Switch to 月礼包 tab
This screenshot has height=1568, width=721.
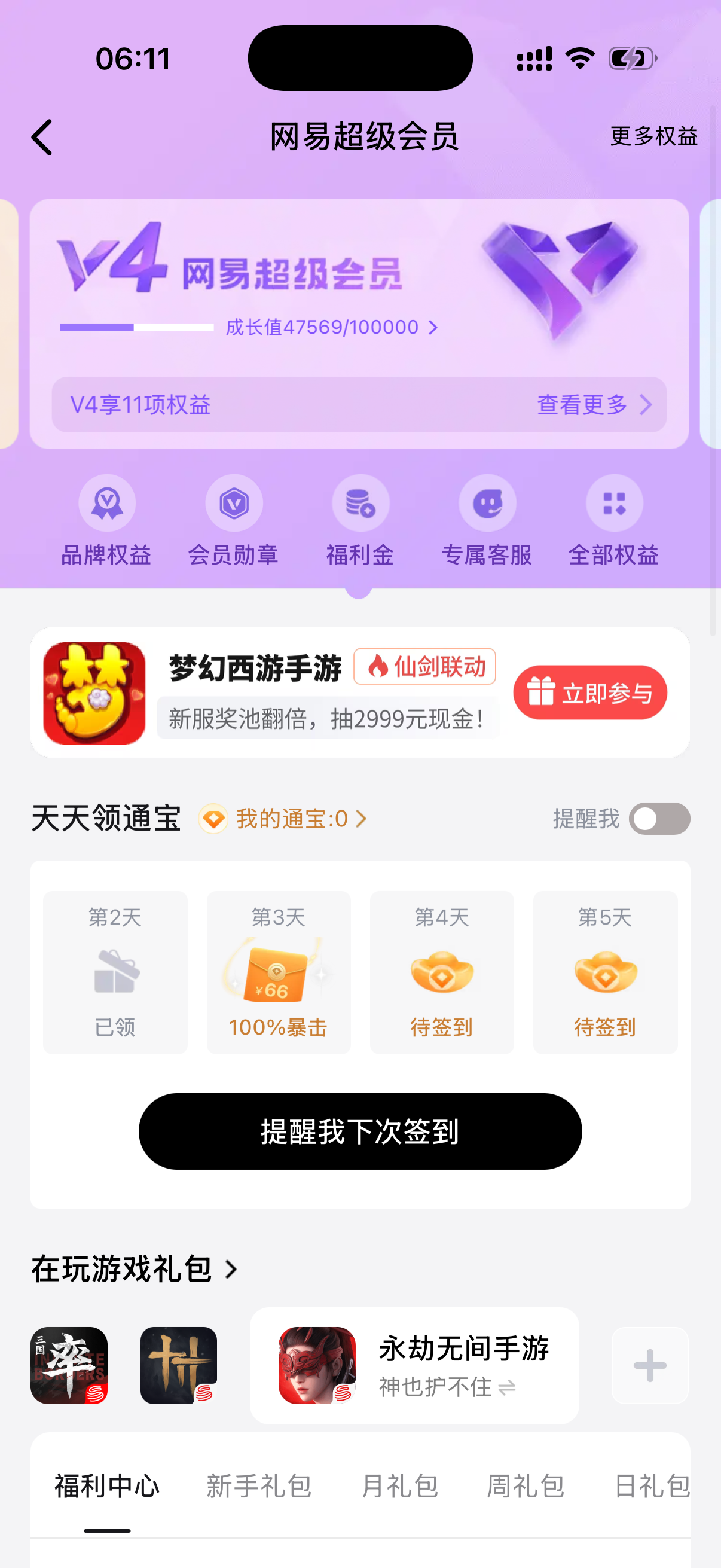coord(400,1486)
